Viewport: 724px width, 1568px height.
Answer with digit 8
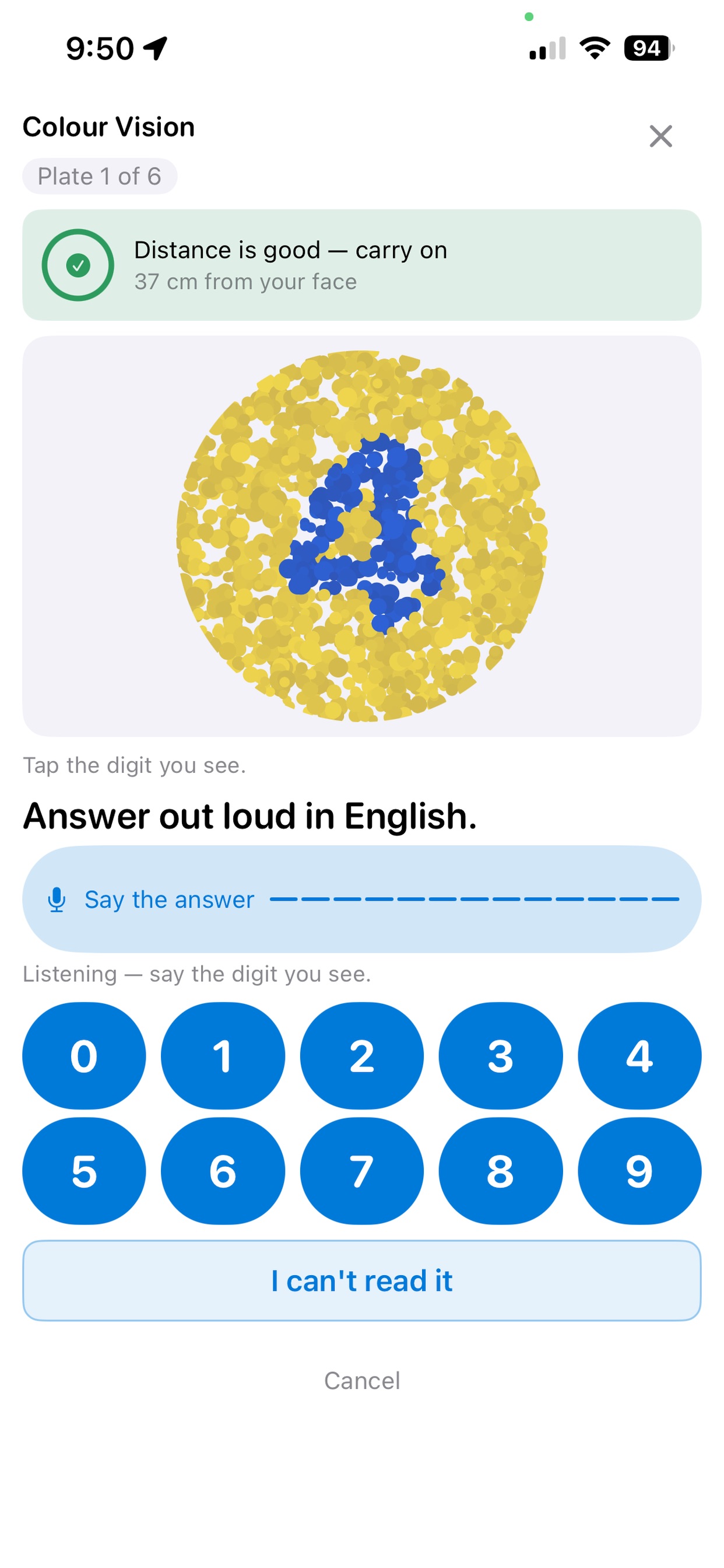pyautogui.click(x=501, y=1171)
